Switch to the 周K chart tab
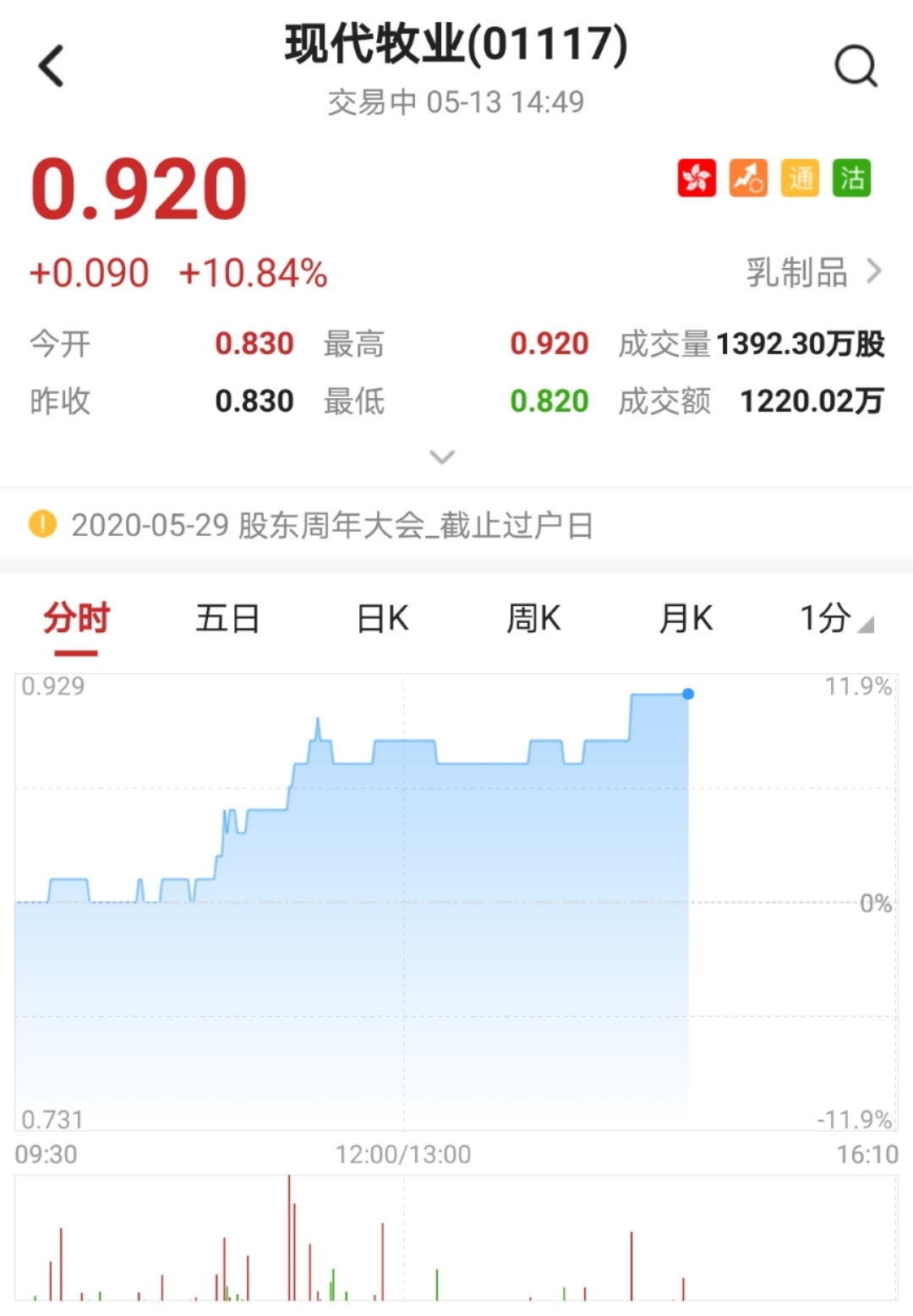This screenshot has height=1316, width=913. click(533, 619)
